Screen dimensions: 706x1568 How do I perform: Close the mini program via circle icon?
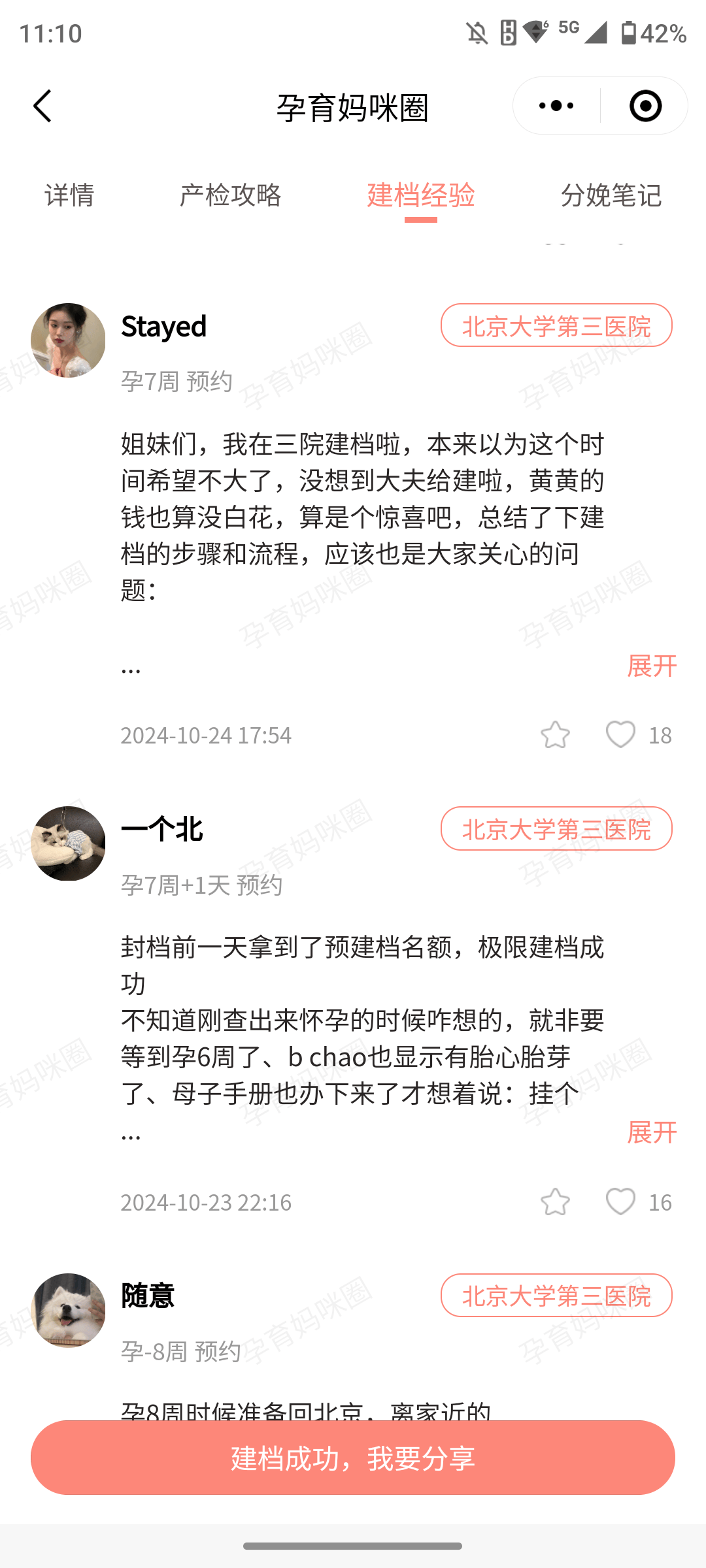[x=645, y=106]
